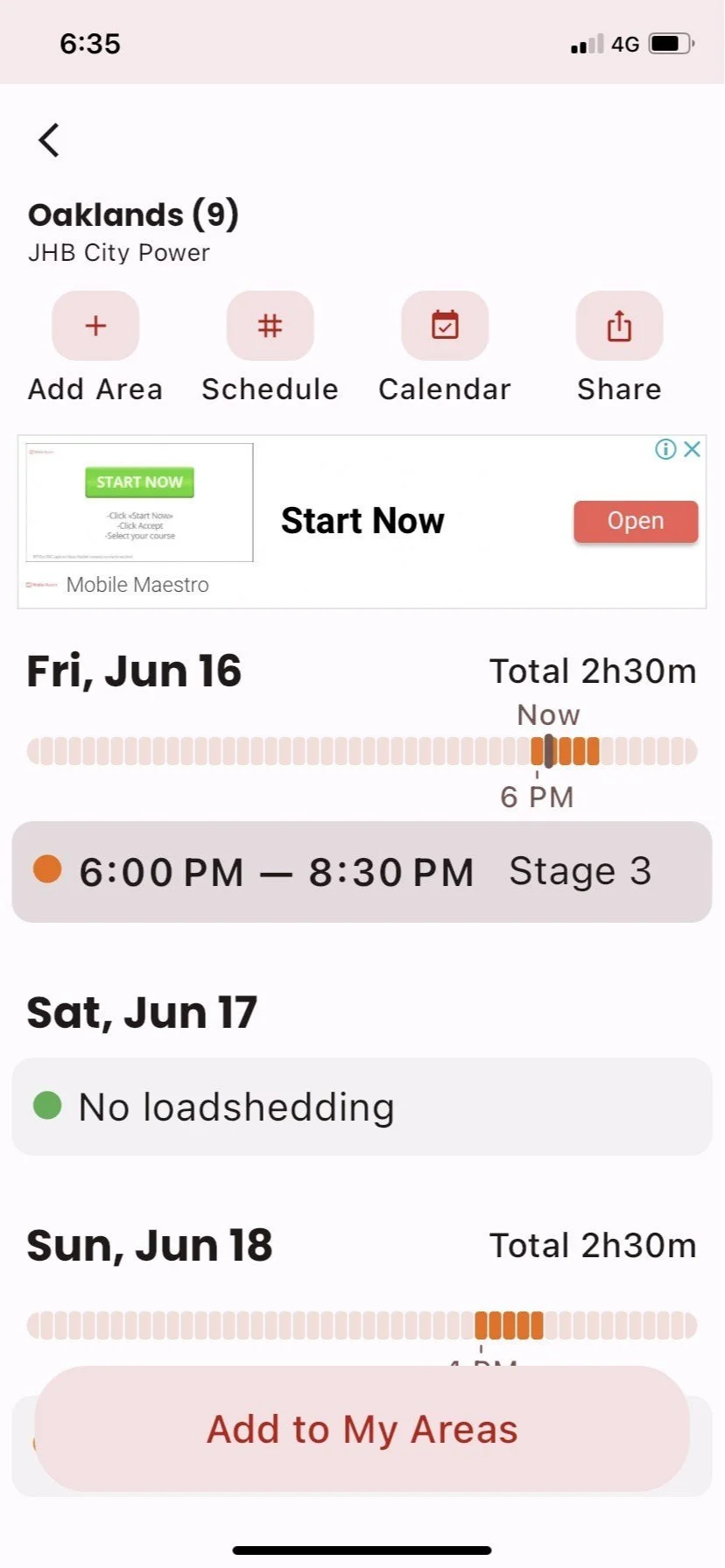Close the ad with the X icon
Viewport: 725px width, 1568px height.
(x=692, y=449)
